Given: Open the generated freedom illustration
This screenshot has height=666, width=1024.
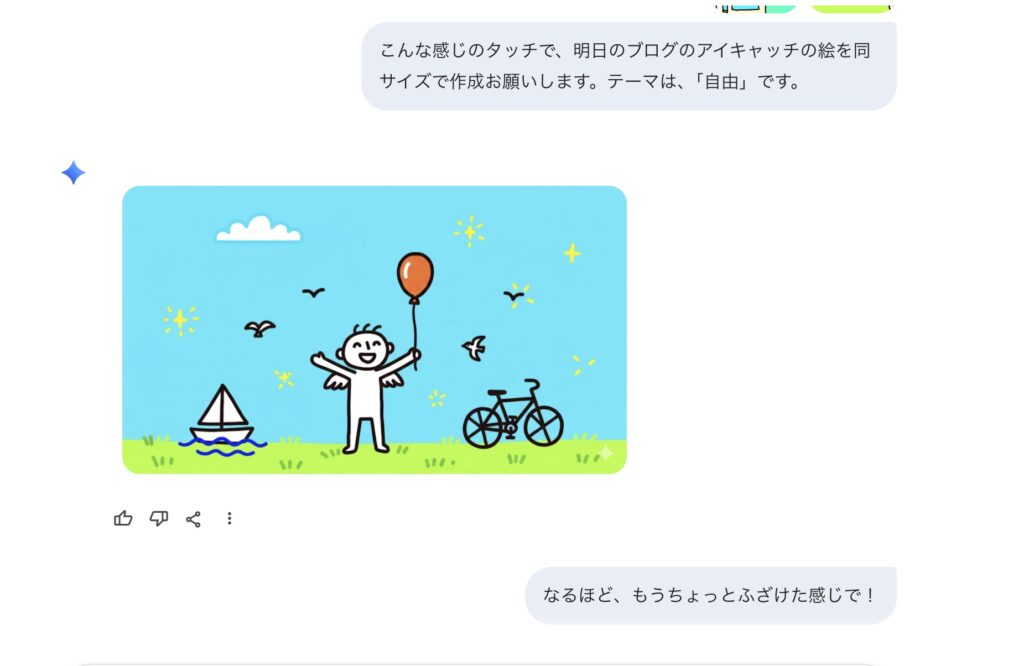Looking at the screenshot, I should (x=374, y=330).
